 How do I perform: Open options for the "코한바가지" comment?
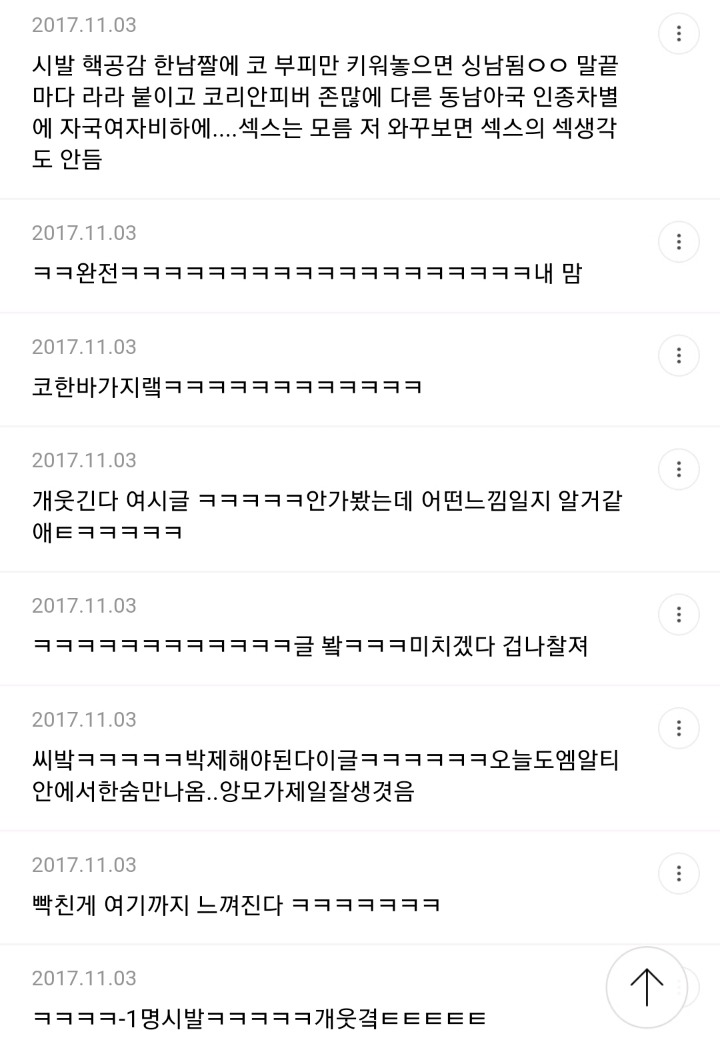point(679,357)
